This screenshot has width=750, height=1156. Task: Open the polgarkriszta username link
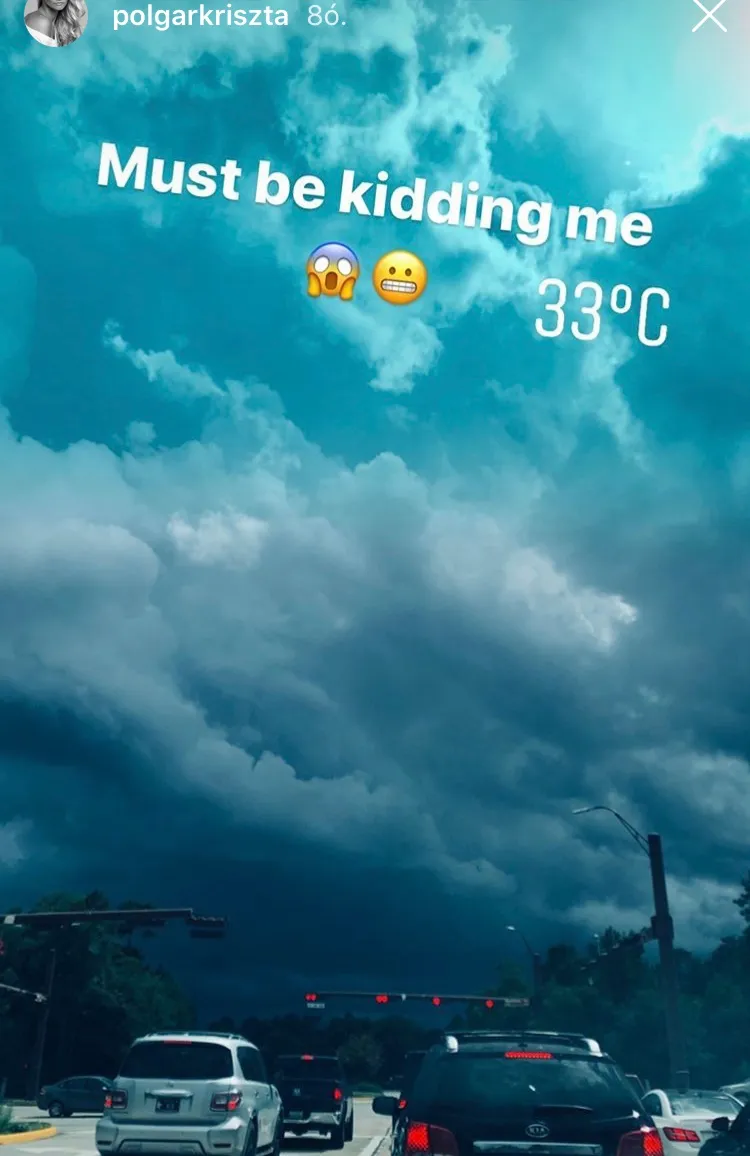click(200, 16)
